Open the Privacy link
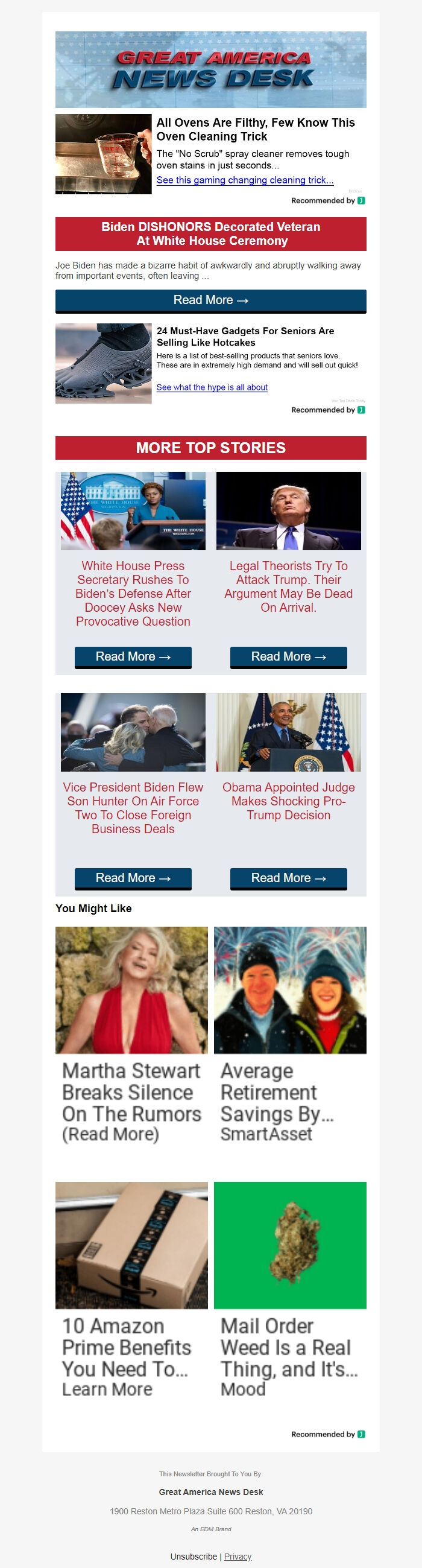422x1568 pixels. [x=237, y=1556]
